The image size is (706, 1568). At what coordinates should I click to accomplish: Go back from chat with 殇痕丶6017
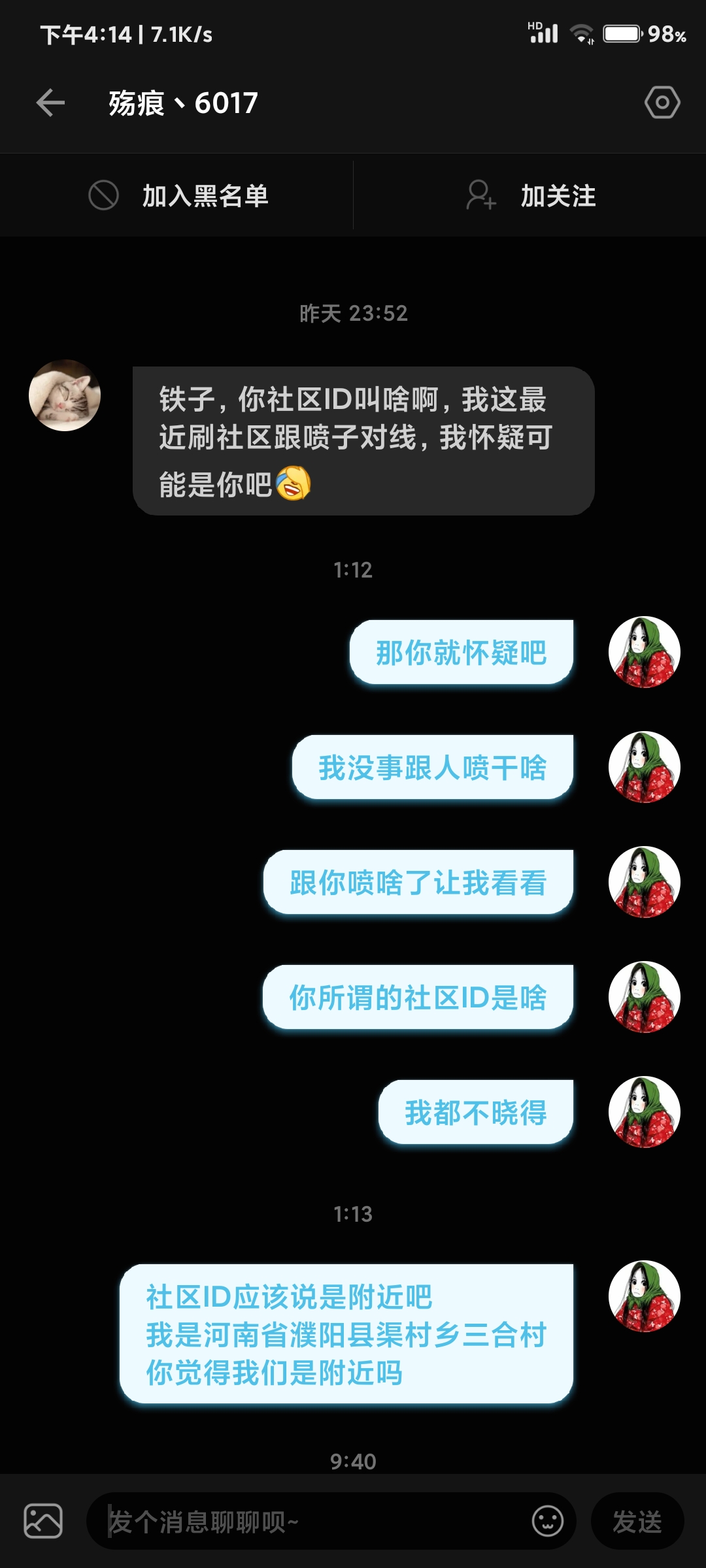tap(50, 103)
